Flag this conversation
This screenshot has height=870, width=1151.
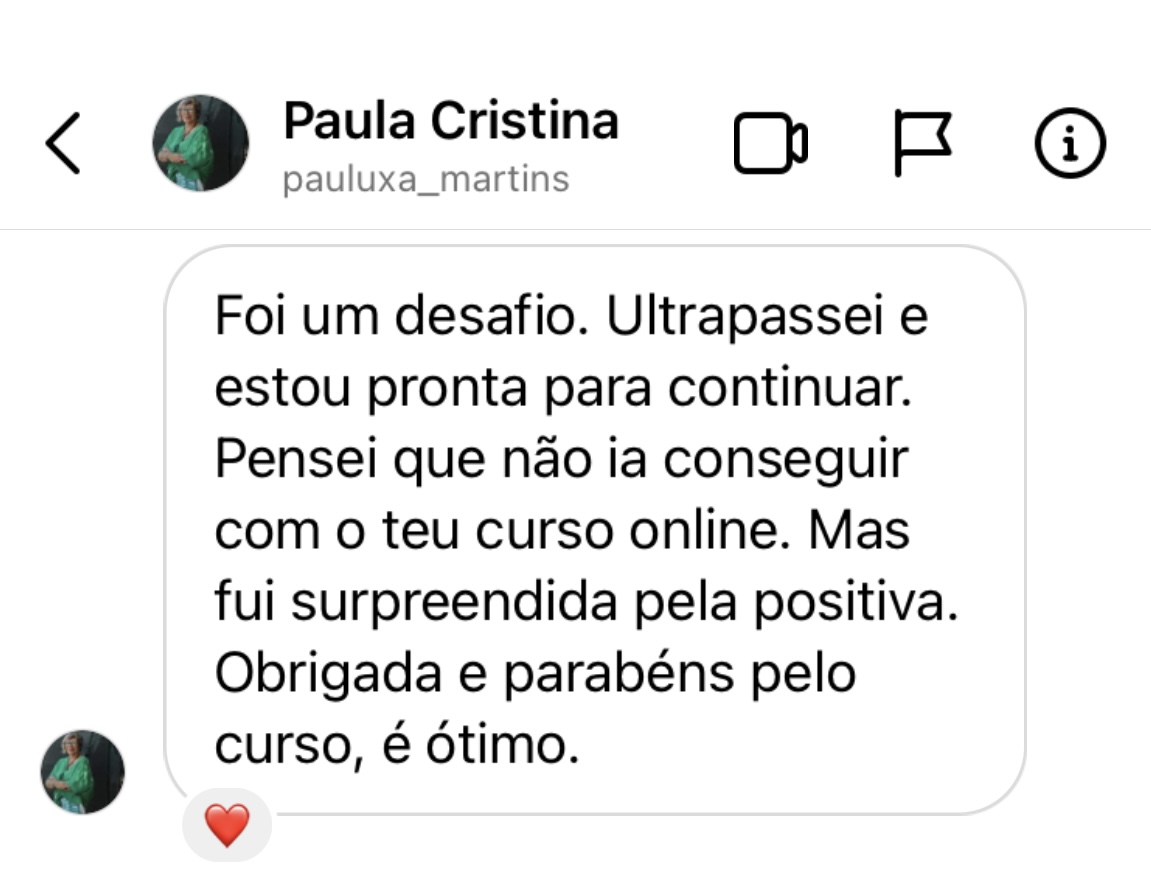[921, 144]
